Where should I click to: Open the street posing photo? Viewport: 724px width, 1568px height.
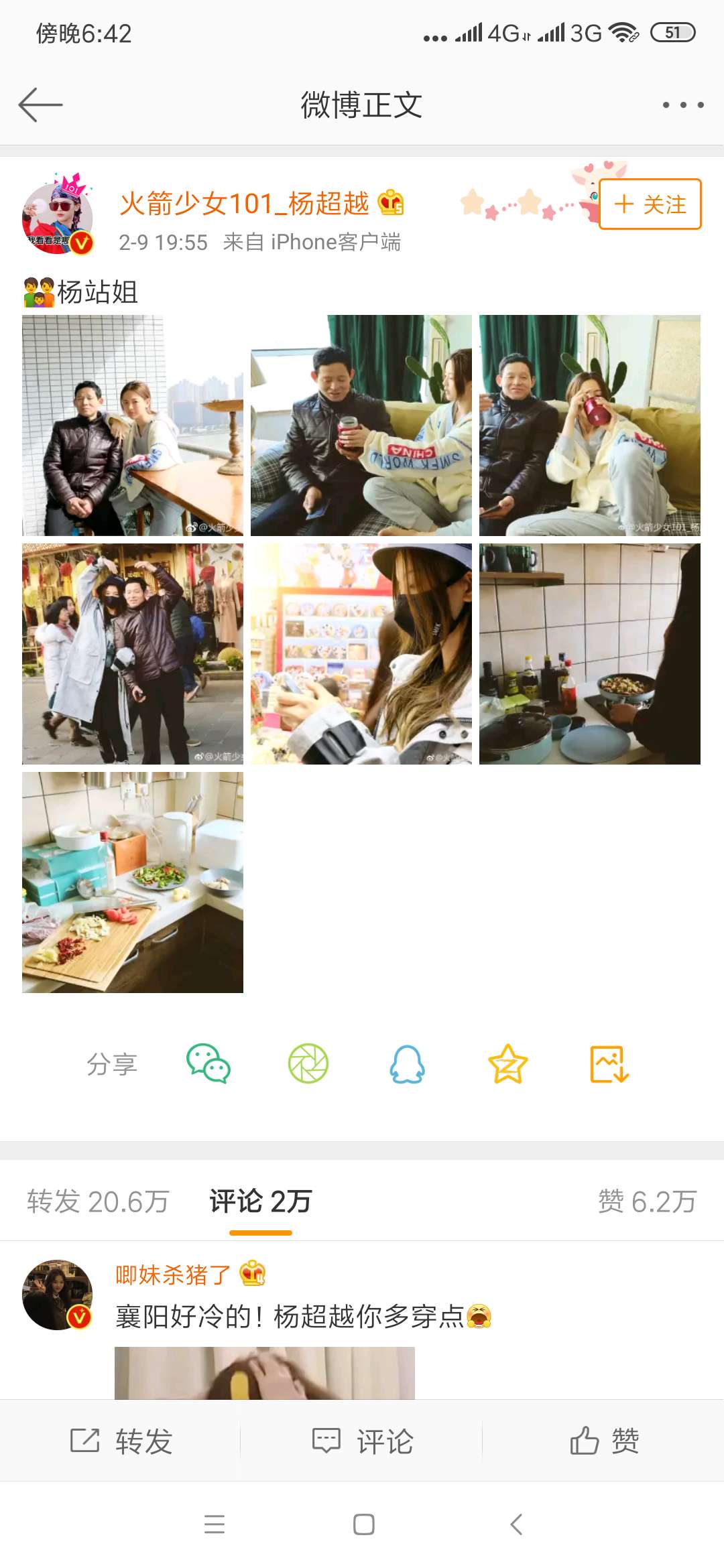click(x=133, y=654)
